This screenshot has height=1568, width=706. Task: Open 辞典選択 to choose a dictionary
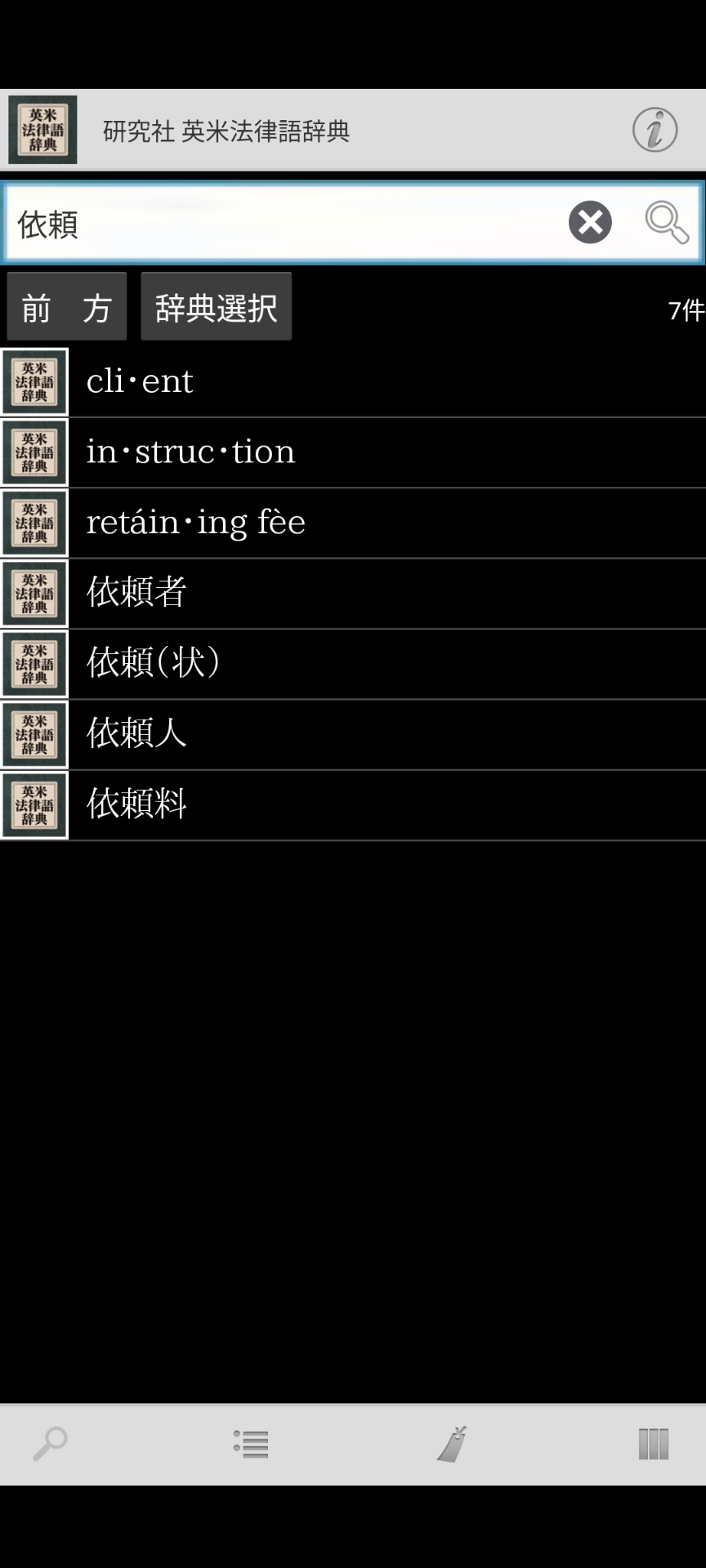[x=216, y=307]
